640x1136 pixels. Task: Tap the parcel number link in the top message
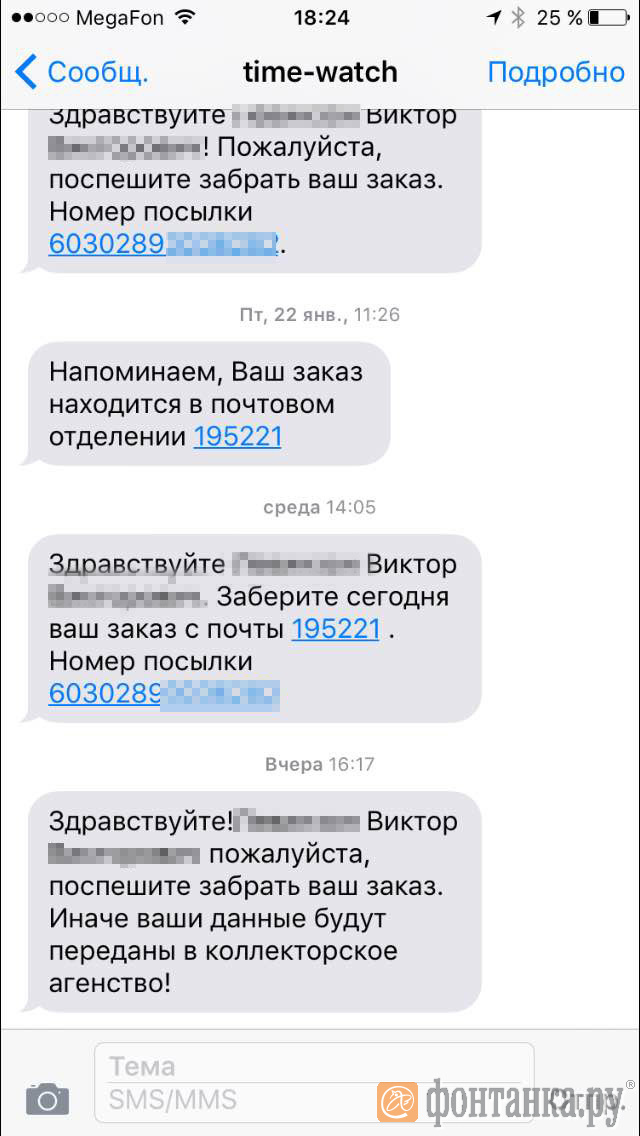164,244
